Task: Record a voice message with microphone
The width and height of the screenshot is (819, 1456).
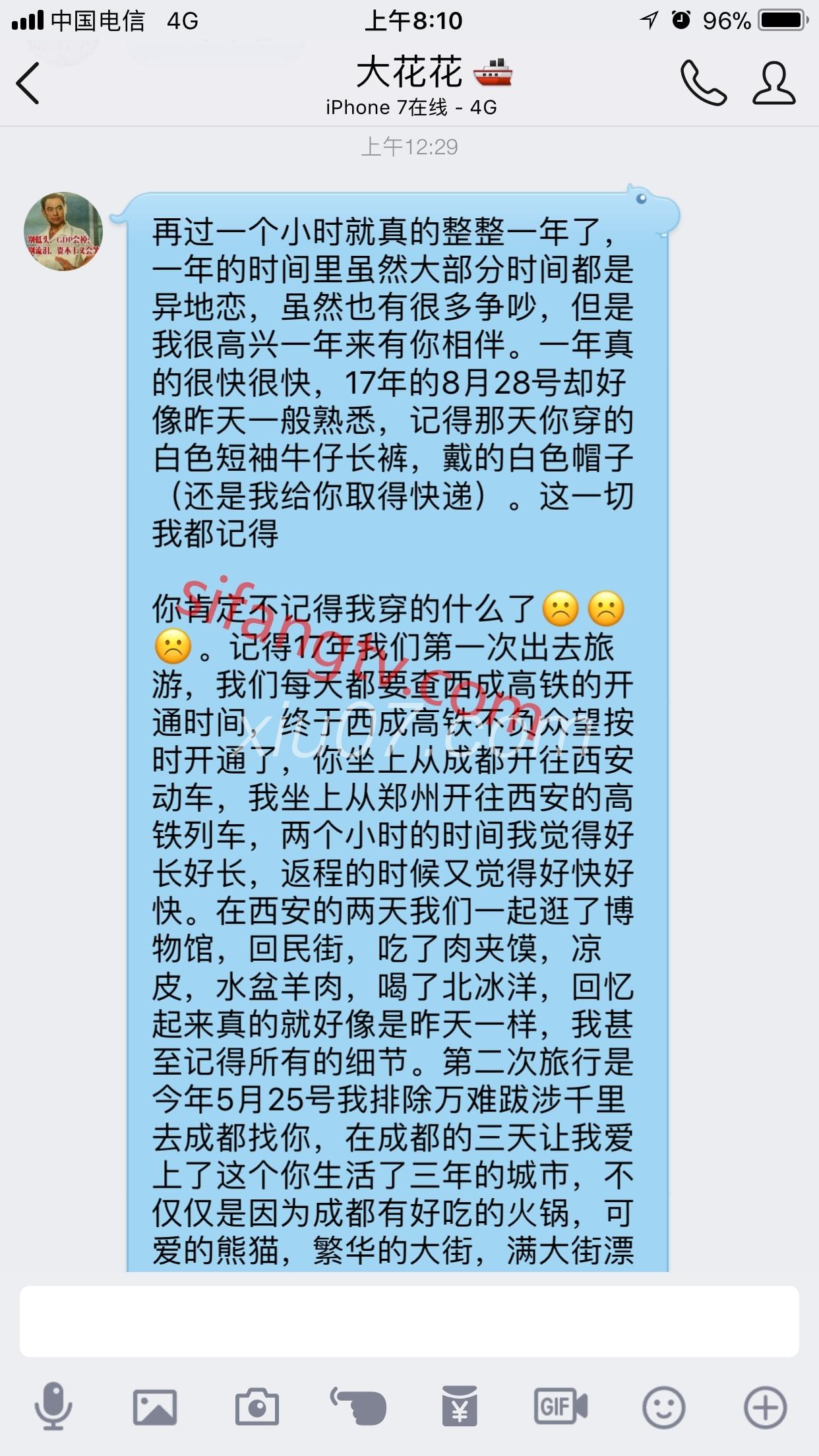Action: pos(53,1407)
